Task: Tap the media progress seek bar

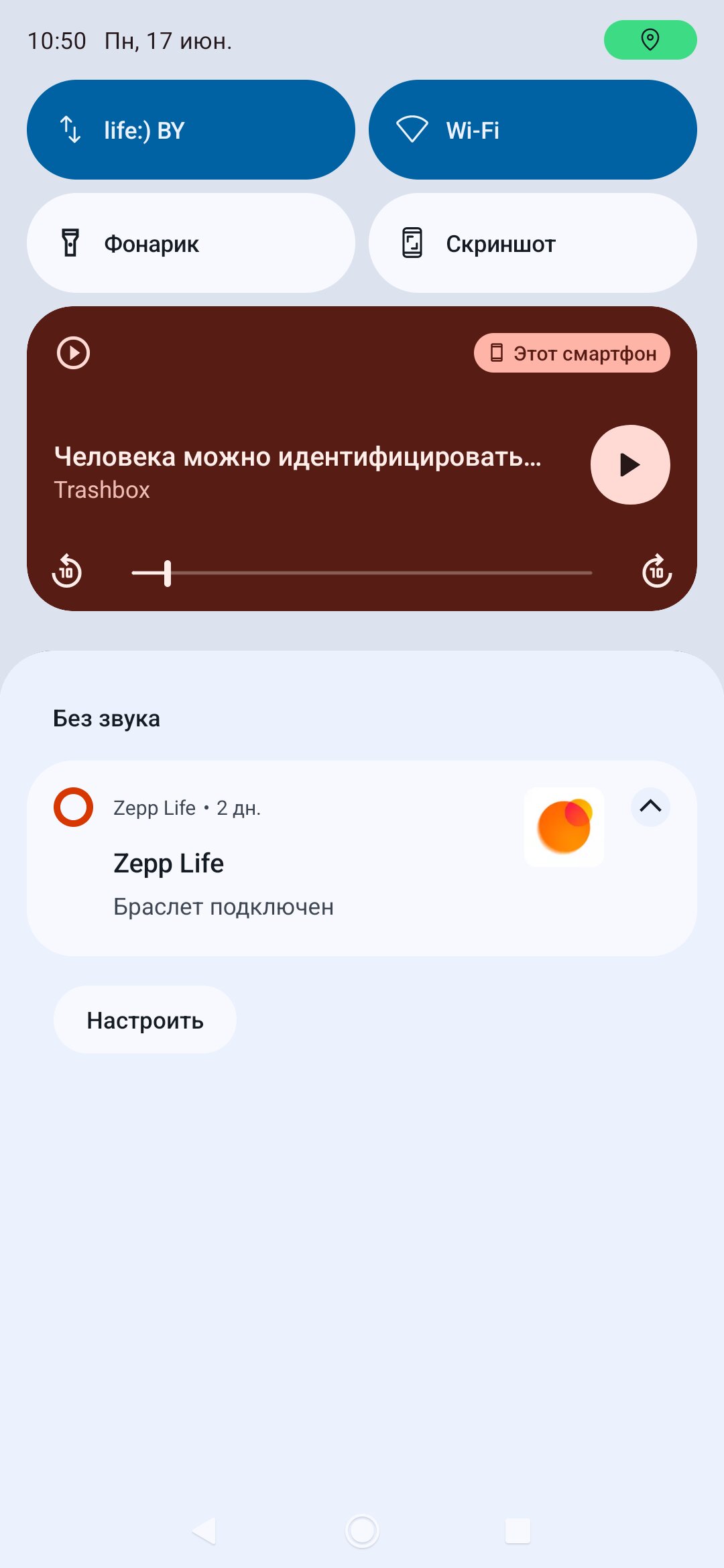Action: (x=362, y=573)
